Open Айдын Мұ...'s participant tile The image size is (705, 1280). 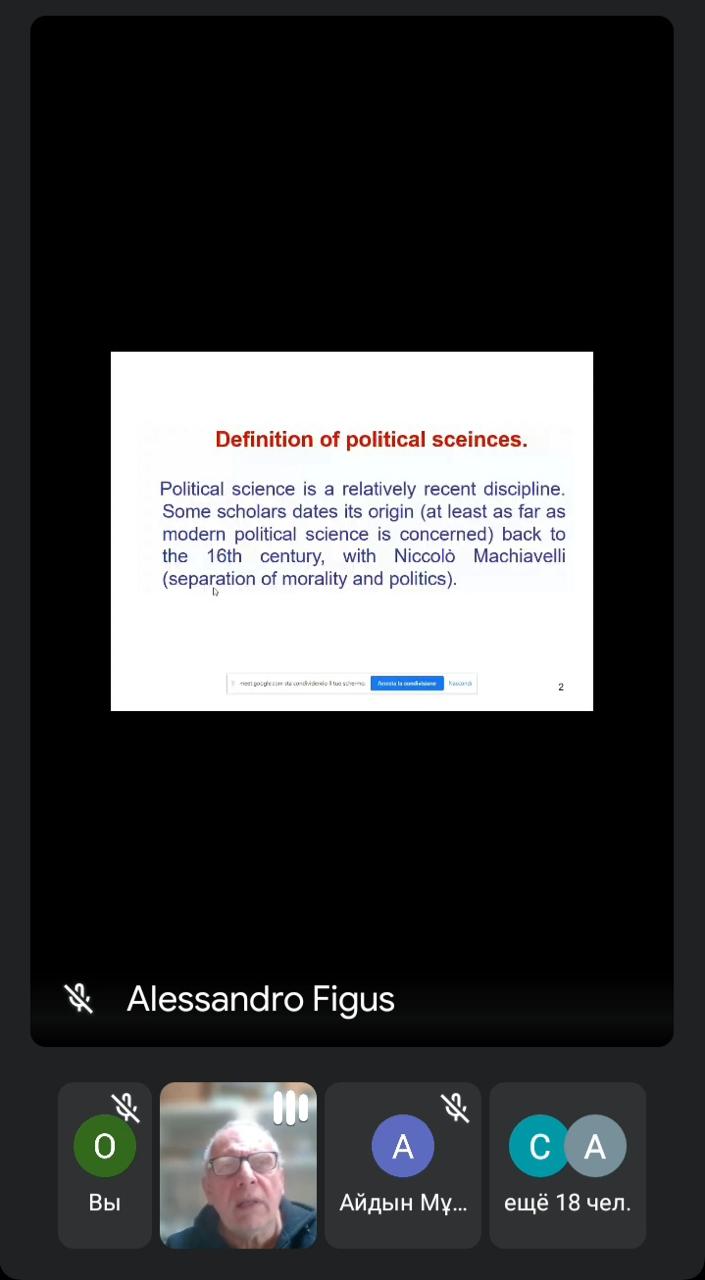click(x=403, y=1165)
